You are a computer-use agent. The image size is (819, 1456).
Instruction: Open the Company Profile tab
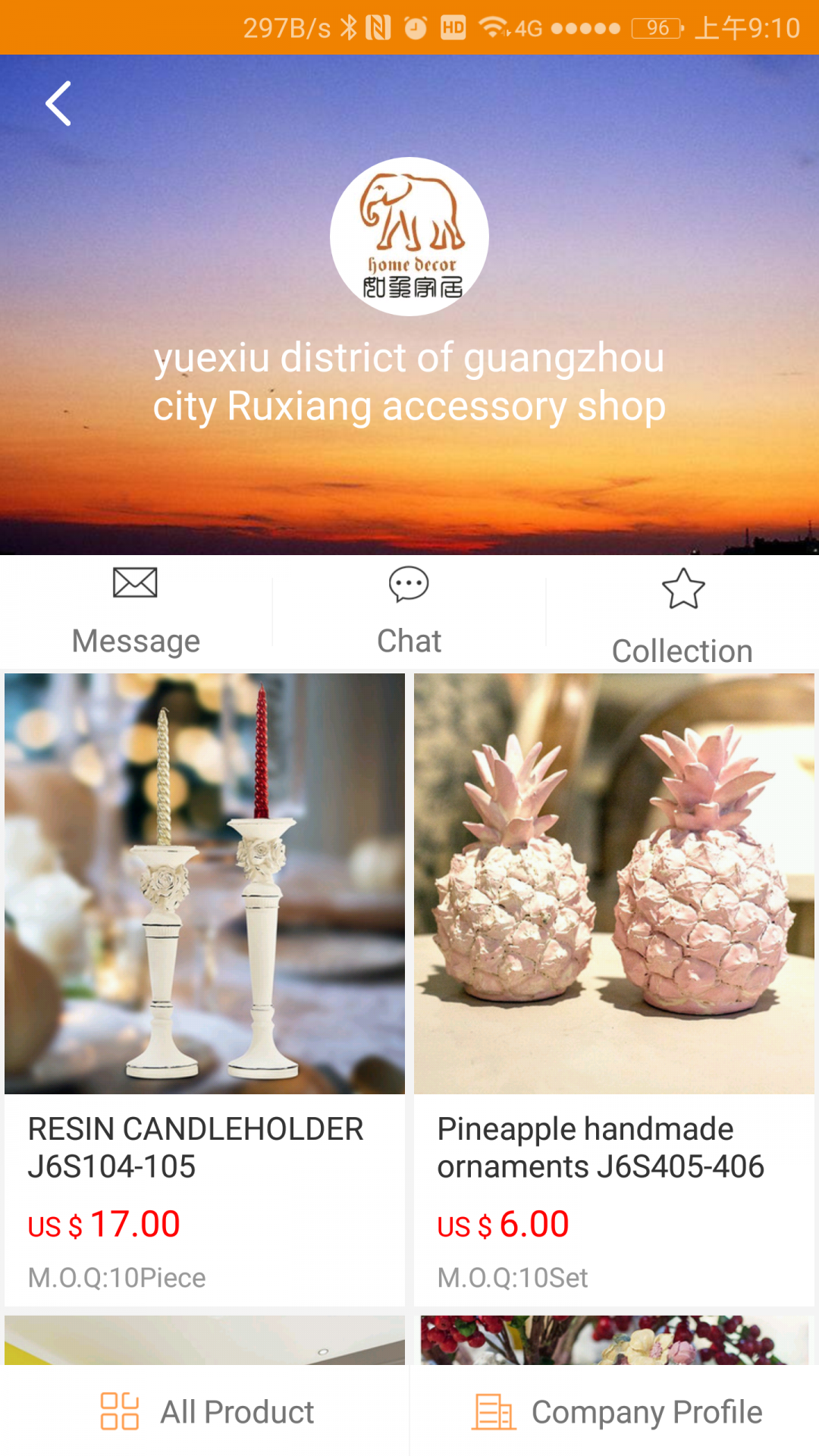616,1411
